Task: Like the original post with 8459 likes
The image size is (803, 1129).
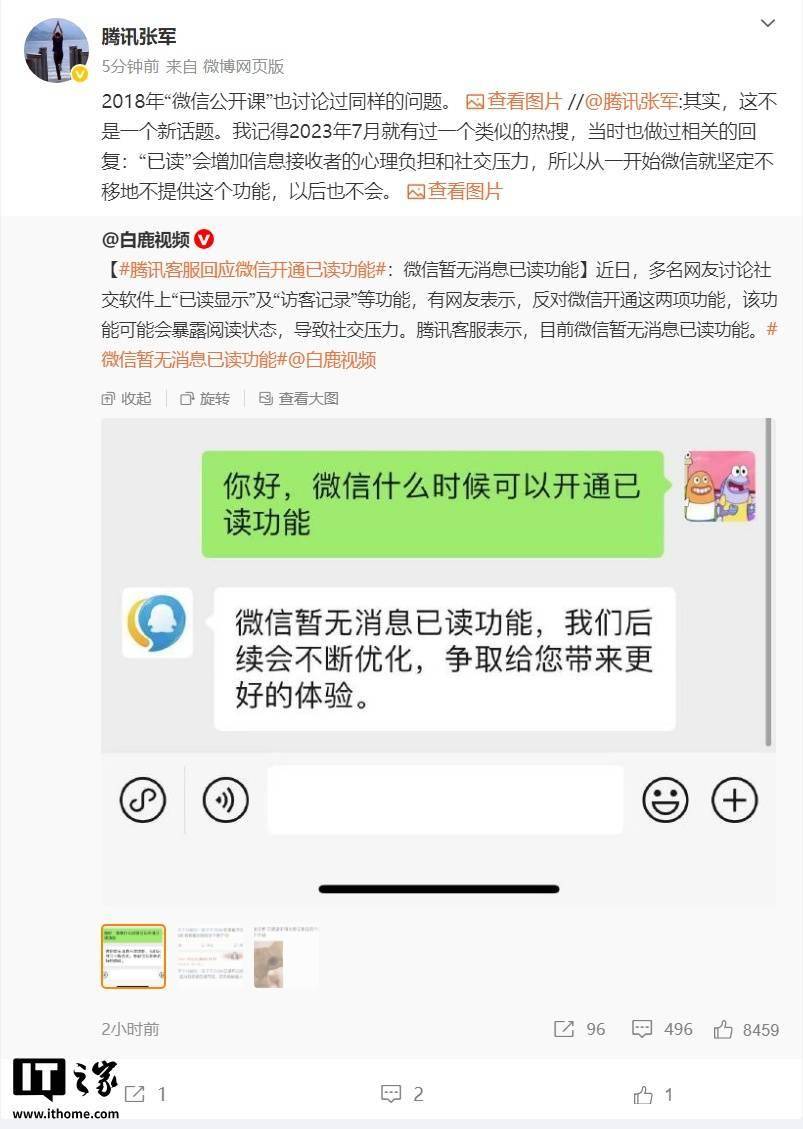Action: 746,1029
